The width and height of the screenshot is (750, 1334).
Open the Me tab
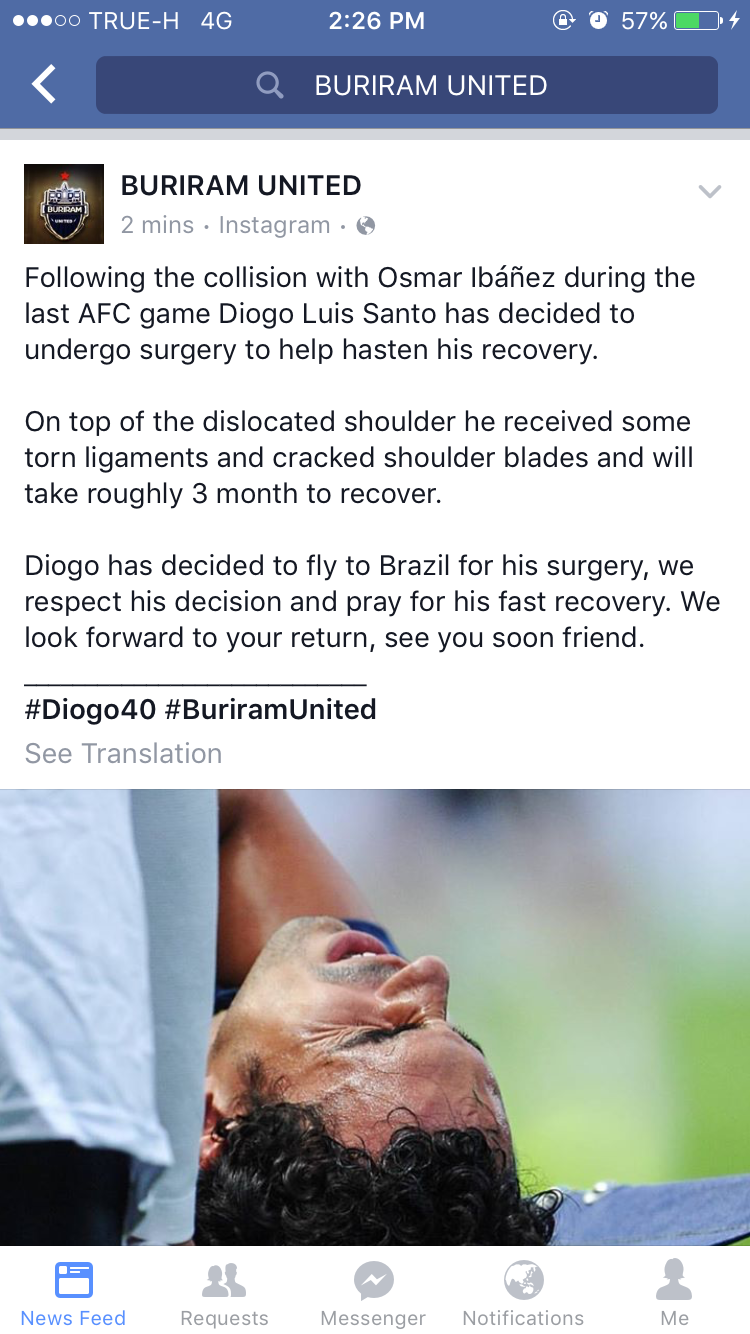pos(674,1291)
